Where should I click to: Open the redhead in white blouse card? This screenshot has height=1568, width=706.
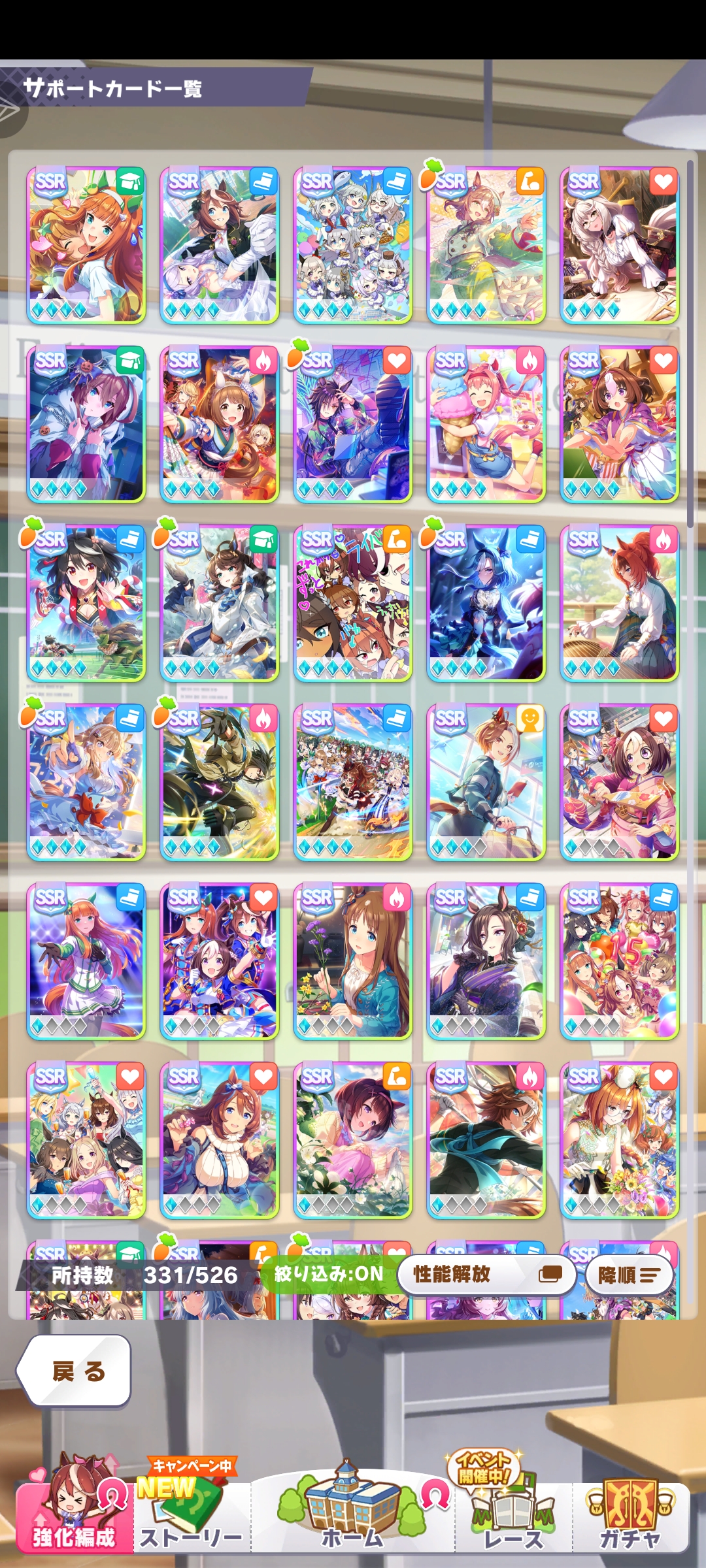pyautogui.click(x=619, y=604)
